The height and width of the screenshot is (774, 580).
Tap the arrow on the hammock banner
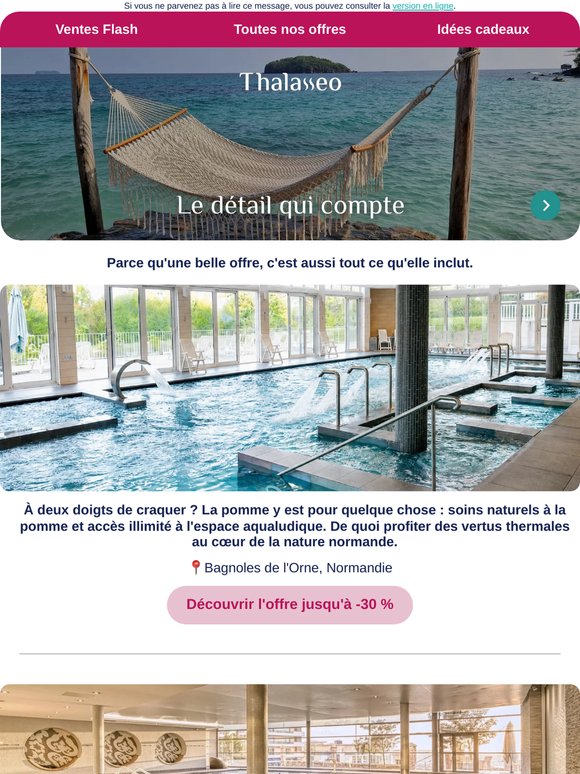[545, 205]
